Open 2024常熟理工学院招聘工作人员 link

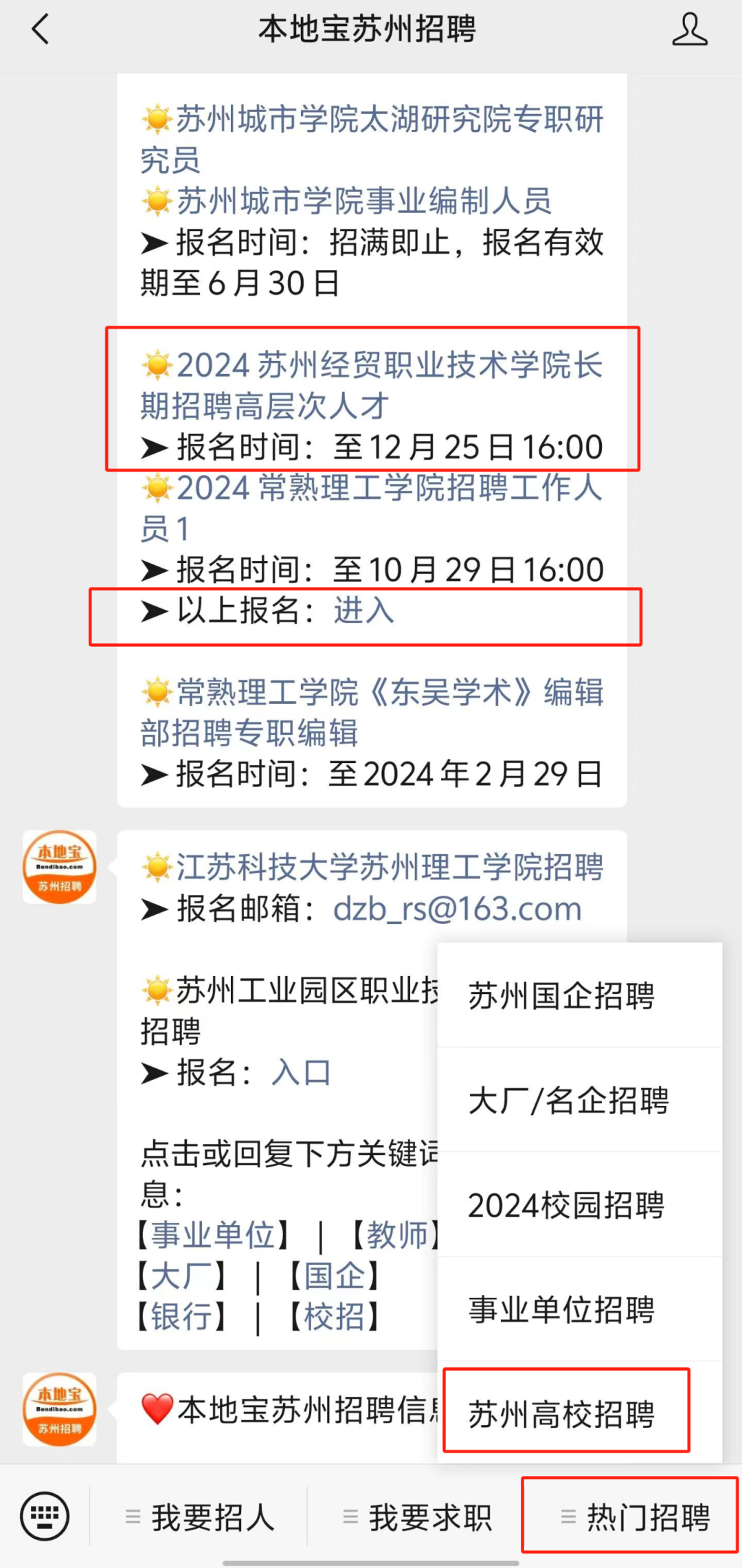(x=372, y=508)
